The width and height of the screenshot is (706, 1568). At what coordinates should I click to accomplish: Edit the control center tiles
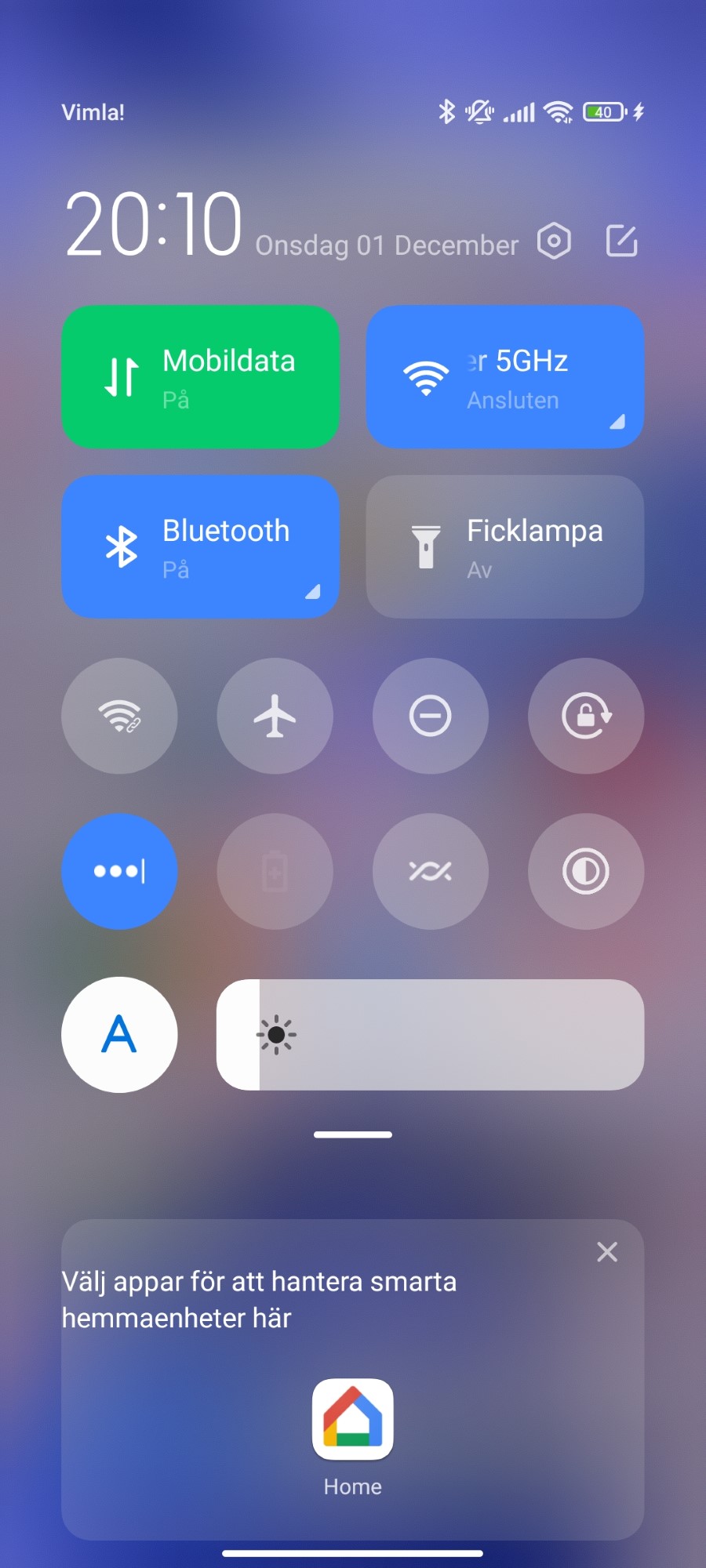point(621,241)
